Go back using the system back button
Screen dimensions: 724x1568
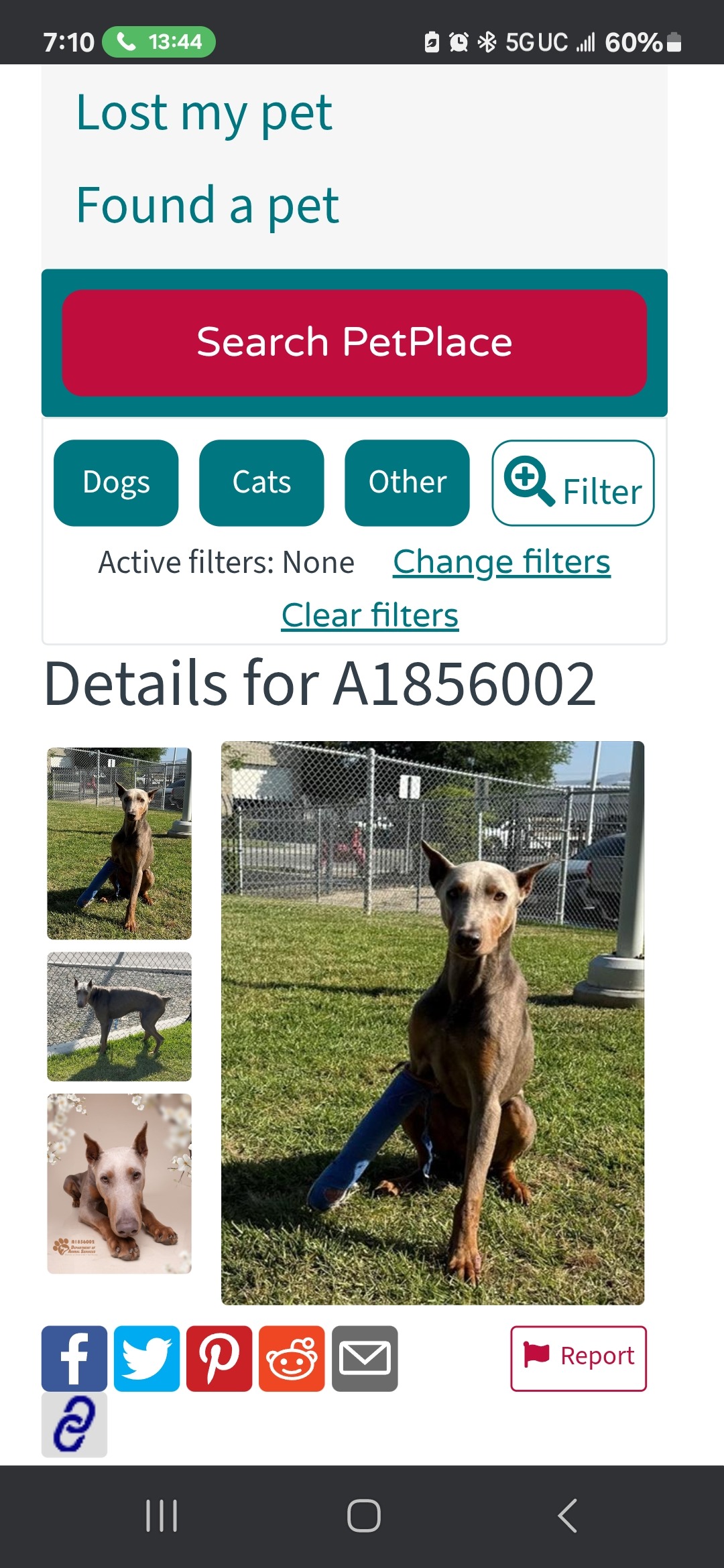(x=567, y=1516)
